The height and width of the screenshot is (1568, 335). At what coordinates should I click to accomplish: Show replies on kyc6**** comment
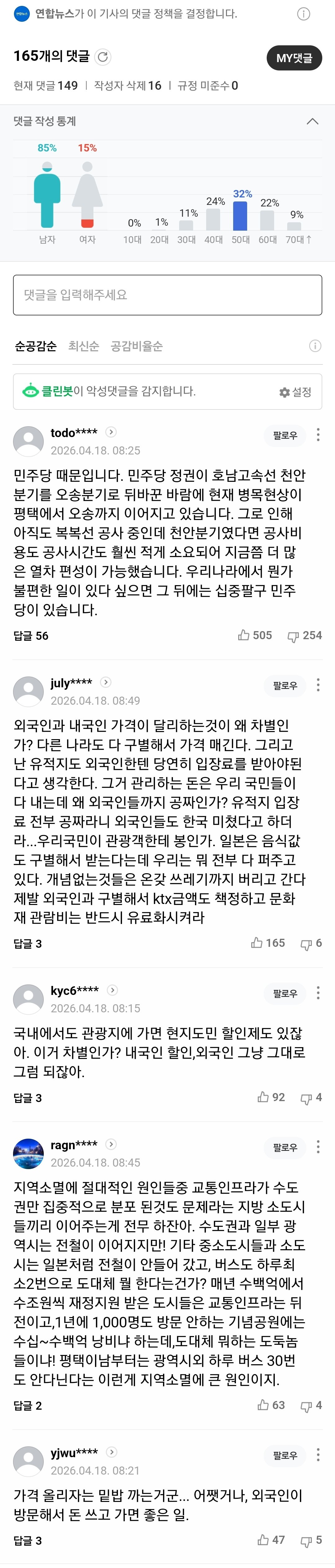pyautogui.click(x=27, y=1097)
